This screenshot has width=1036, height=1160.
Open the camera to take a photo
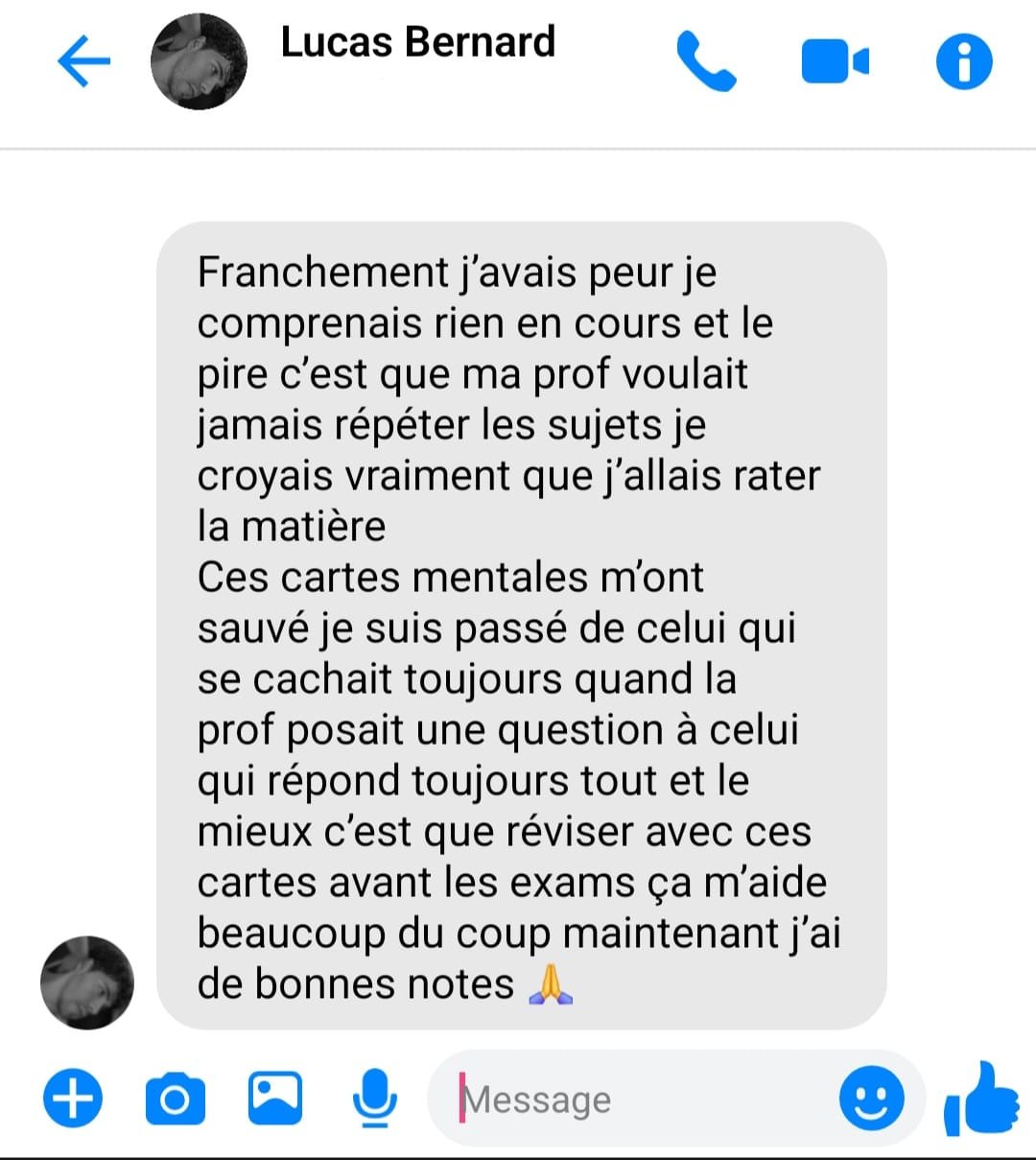click(x=175, y=1099)
